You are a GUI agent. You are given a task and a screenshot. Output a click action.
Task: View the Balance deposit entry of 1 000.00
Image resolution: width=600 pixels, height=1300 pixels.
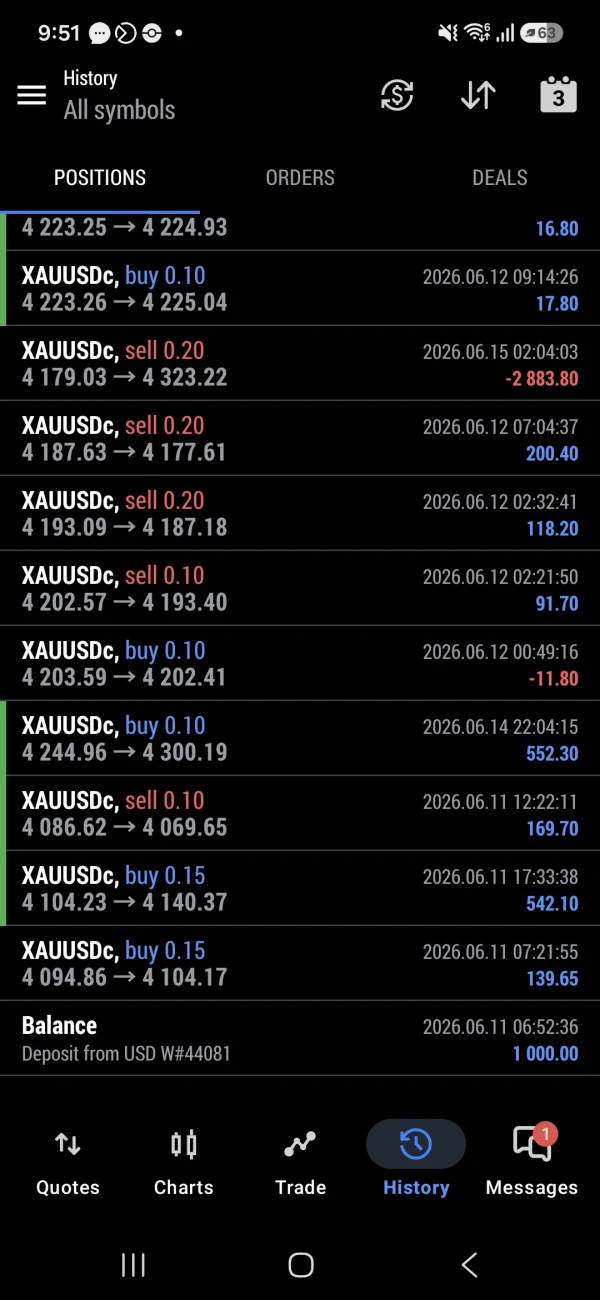pos(300,1038)
